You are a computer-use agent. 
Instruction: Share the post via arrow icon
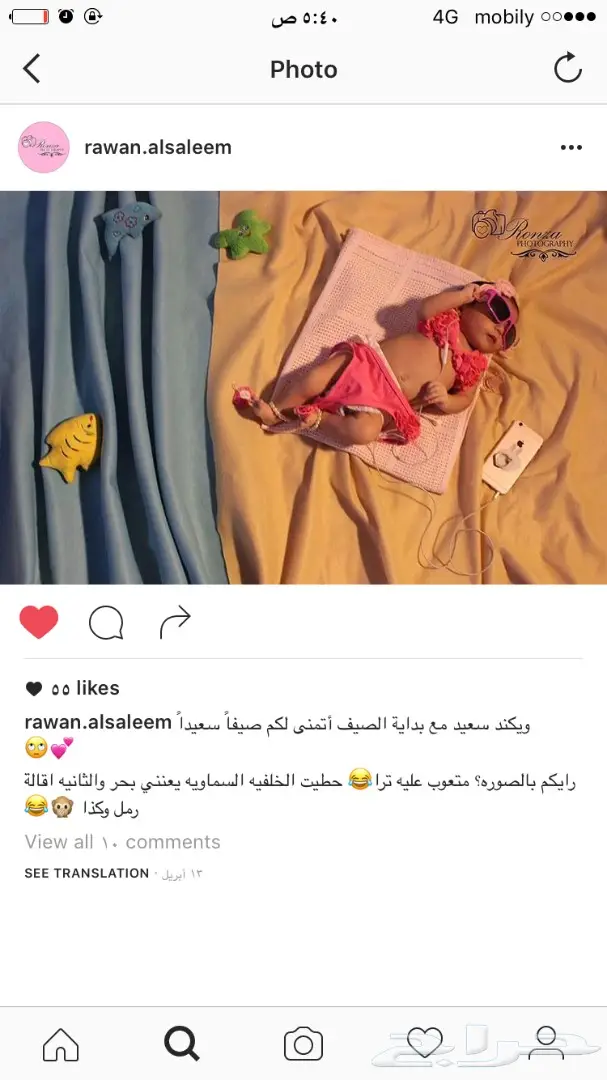[174, 624]
